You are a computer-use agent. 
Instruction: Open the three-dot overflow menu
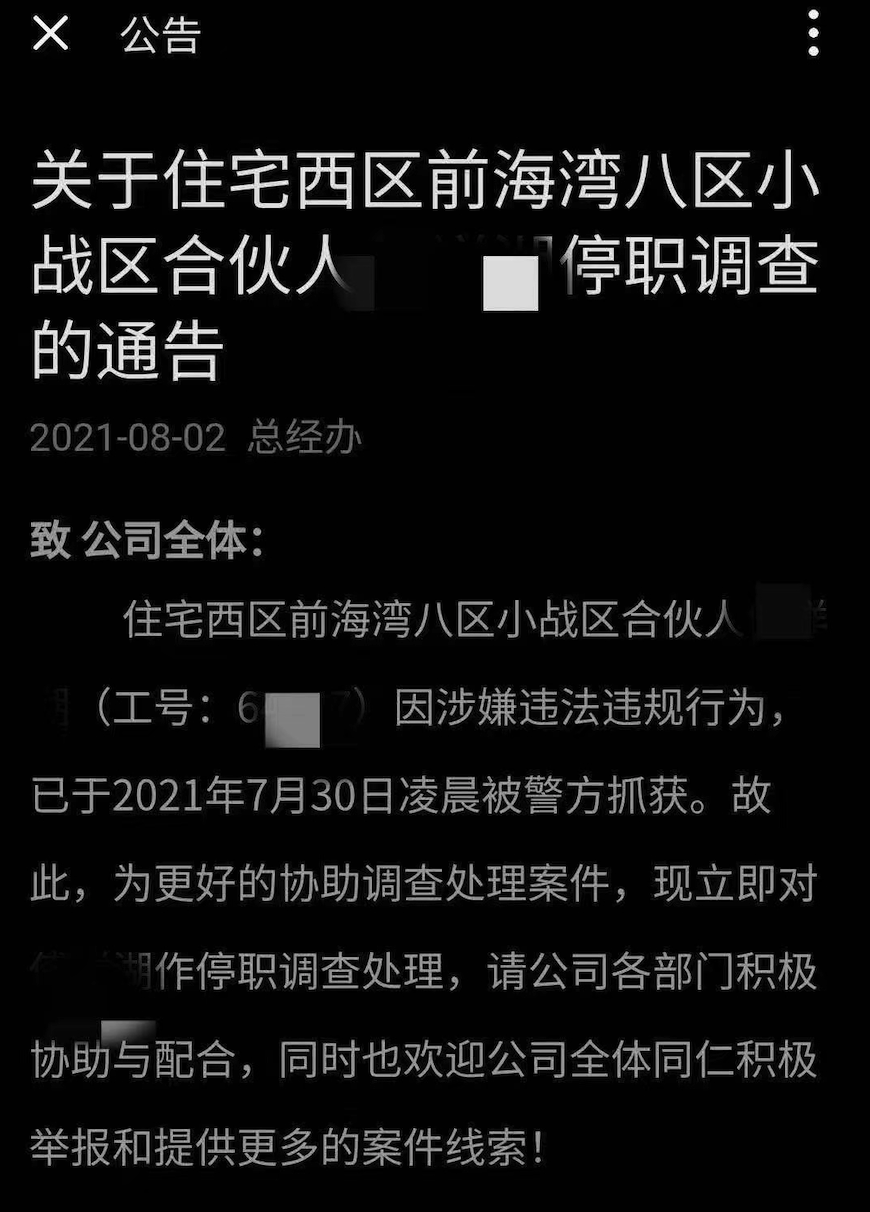[813, 36]
